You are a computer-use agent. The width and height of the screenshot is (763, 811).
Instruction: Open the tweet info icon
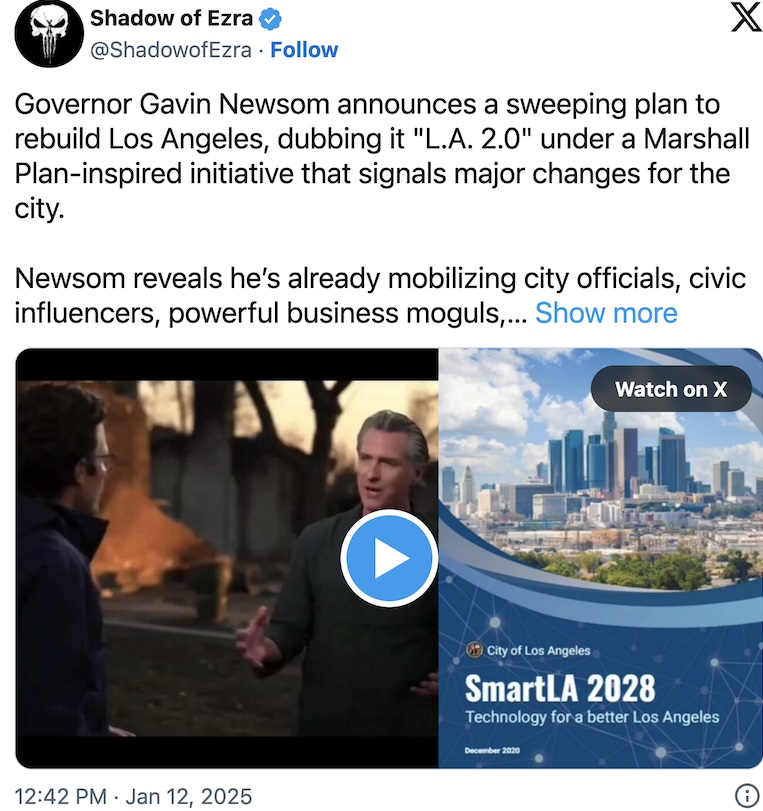click(746, 796)
